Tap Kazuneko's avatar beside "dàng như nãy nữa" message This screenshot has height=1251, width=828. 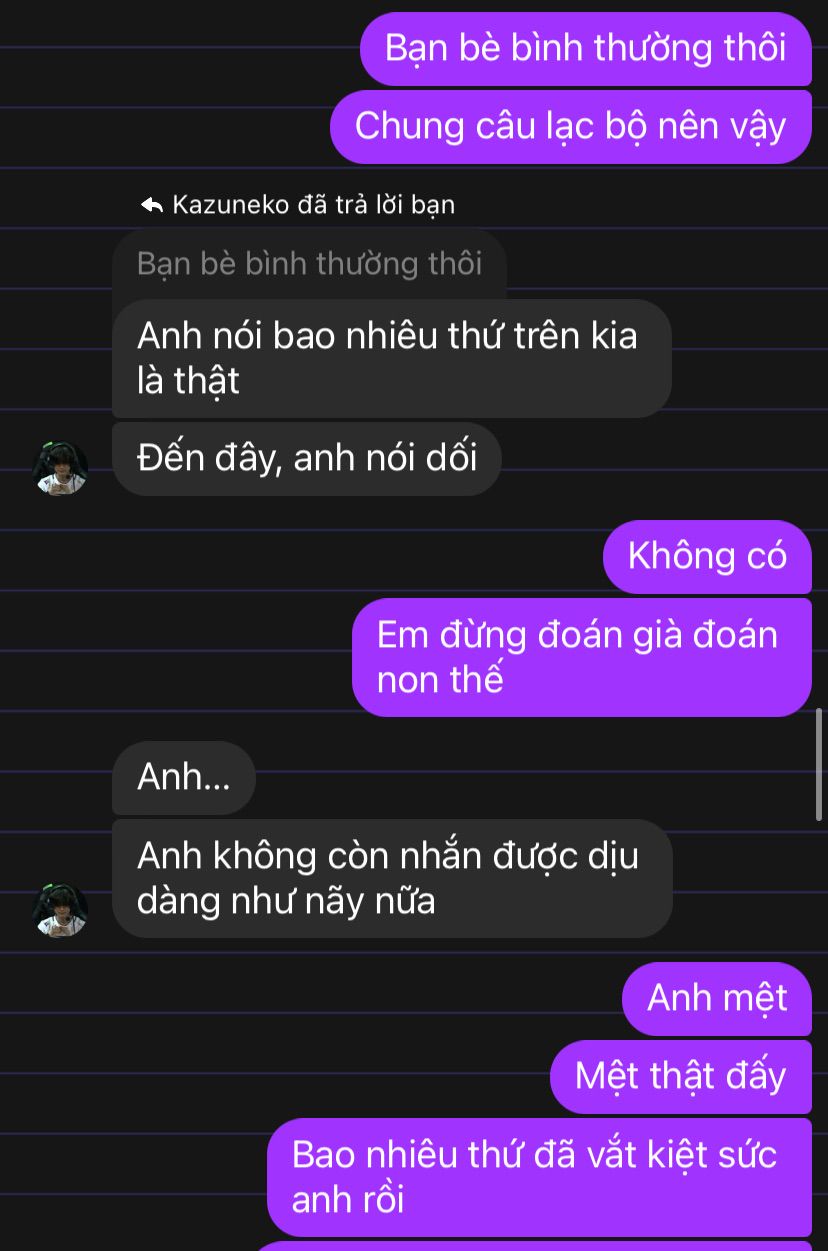(x=60, y=909)
